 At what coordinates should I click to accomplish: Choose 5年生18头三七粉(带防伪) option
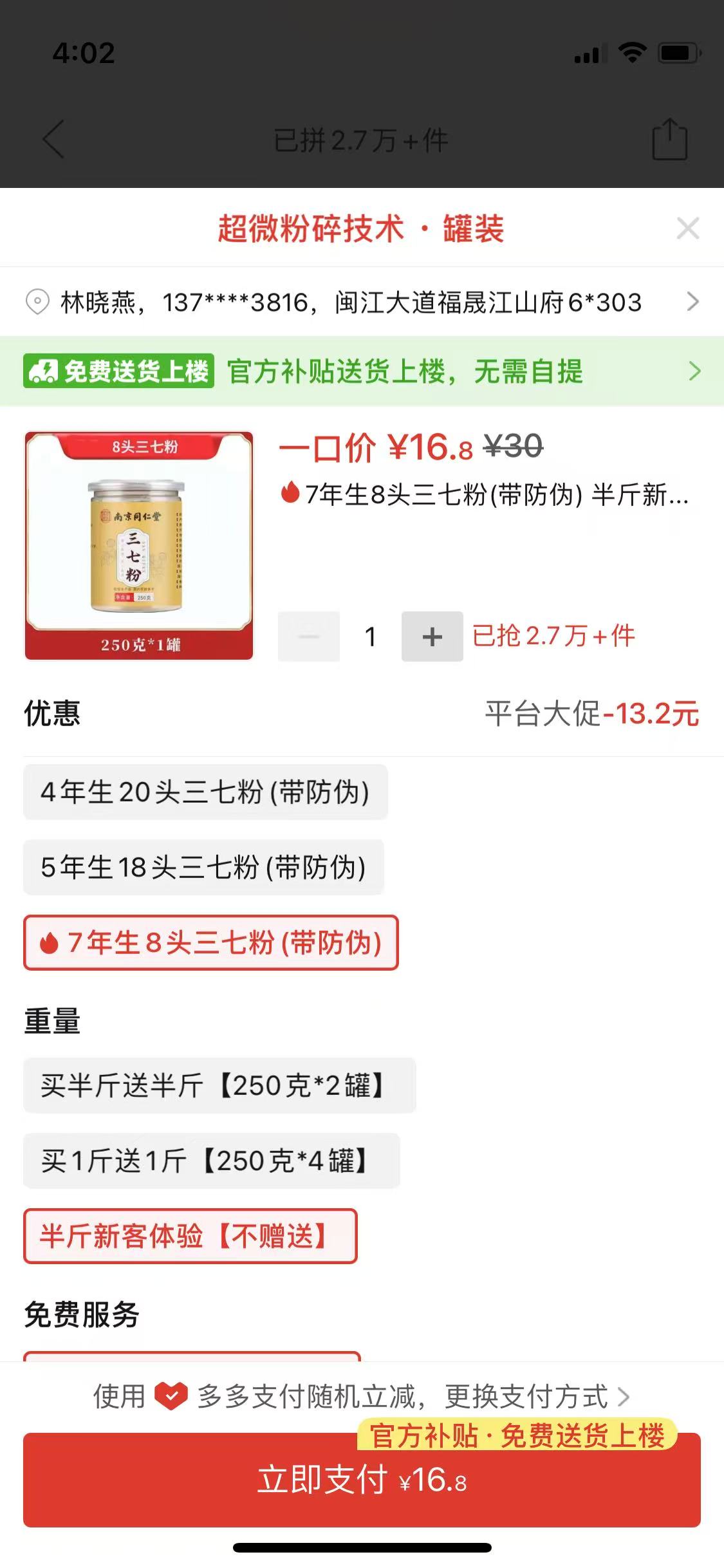(x=203, y=868)
